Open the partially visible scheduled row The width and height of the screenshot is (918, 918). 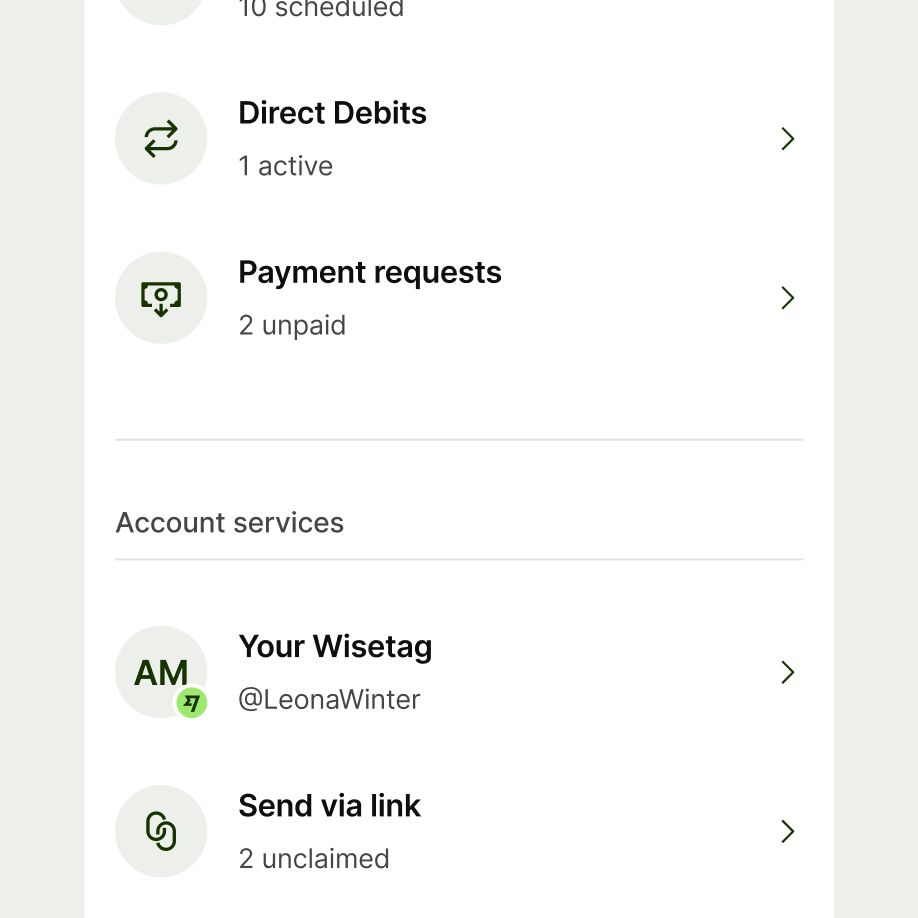click(458, 10)
